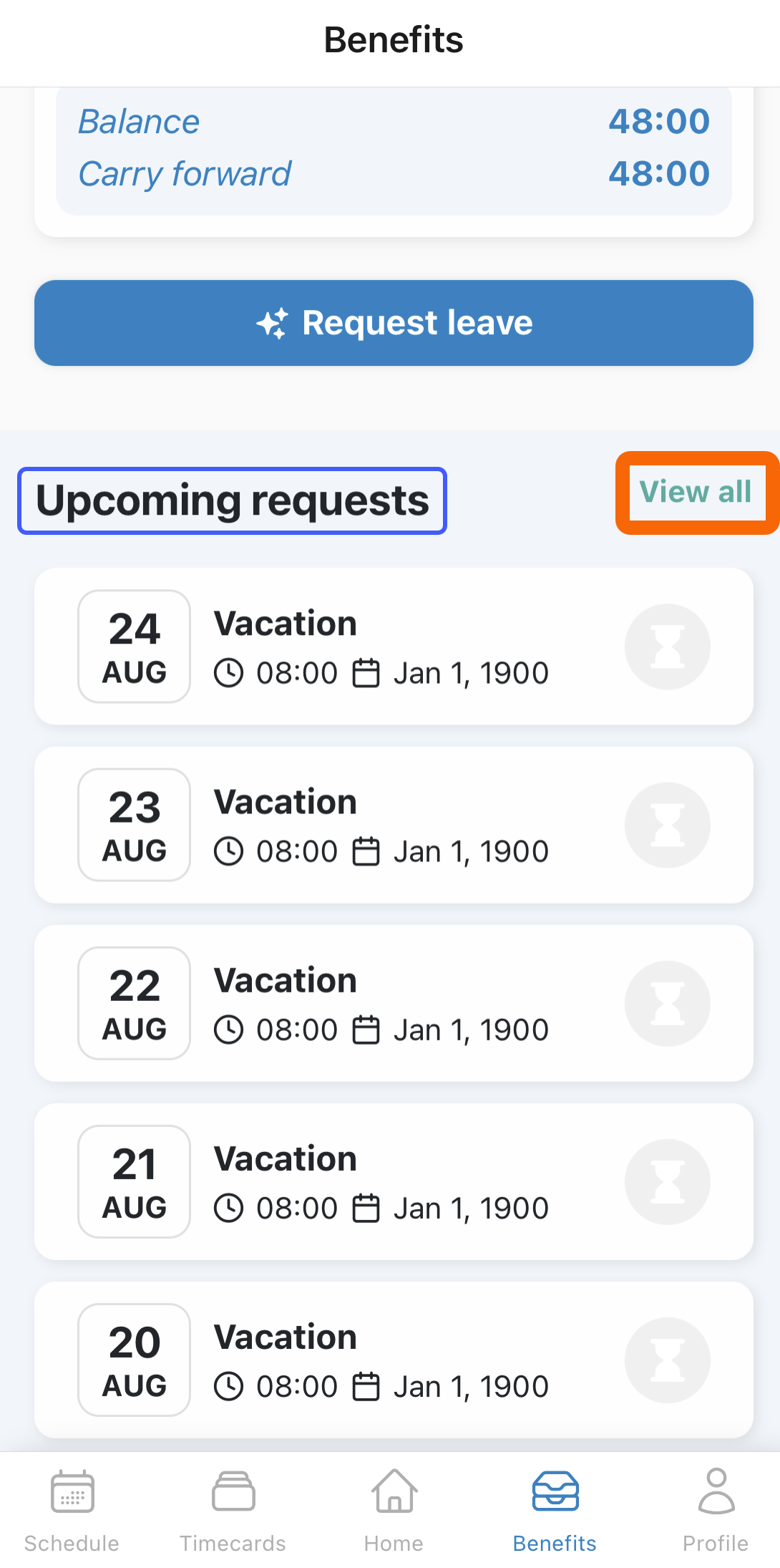Open the 24 AUG vacation request
Image resolution: width=780 pixels, height=1568 pixels.
[x=394, y=647]
